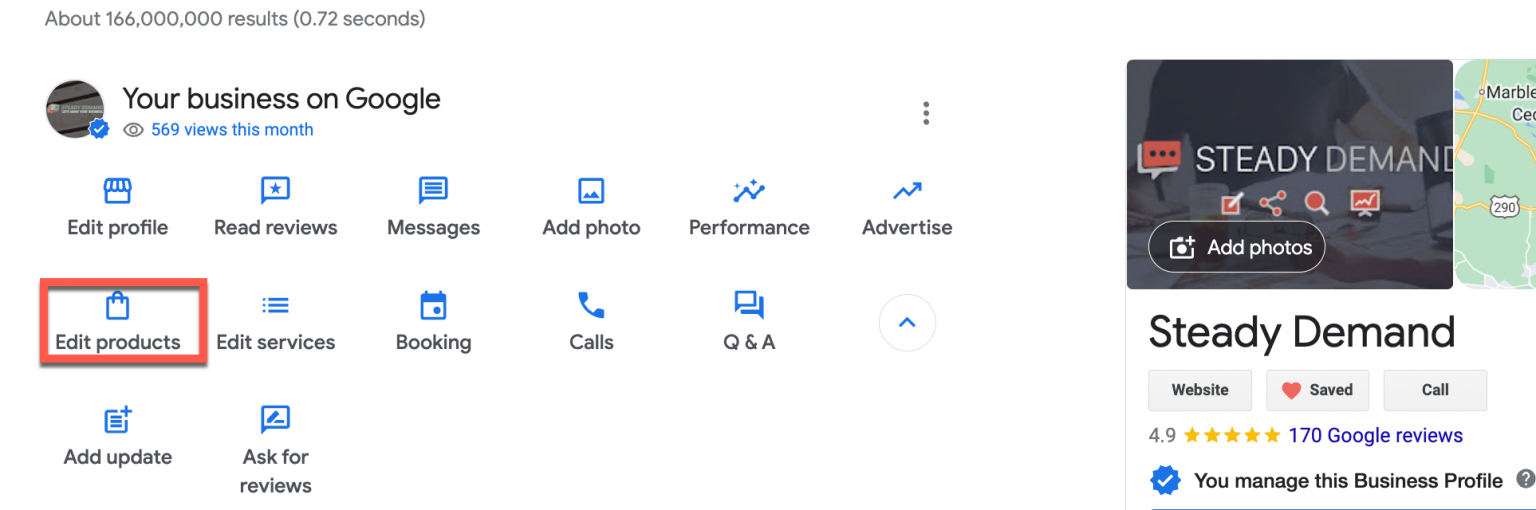
Task: Tap Add photos on cover image
Action: (x=1237, y=247)
